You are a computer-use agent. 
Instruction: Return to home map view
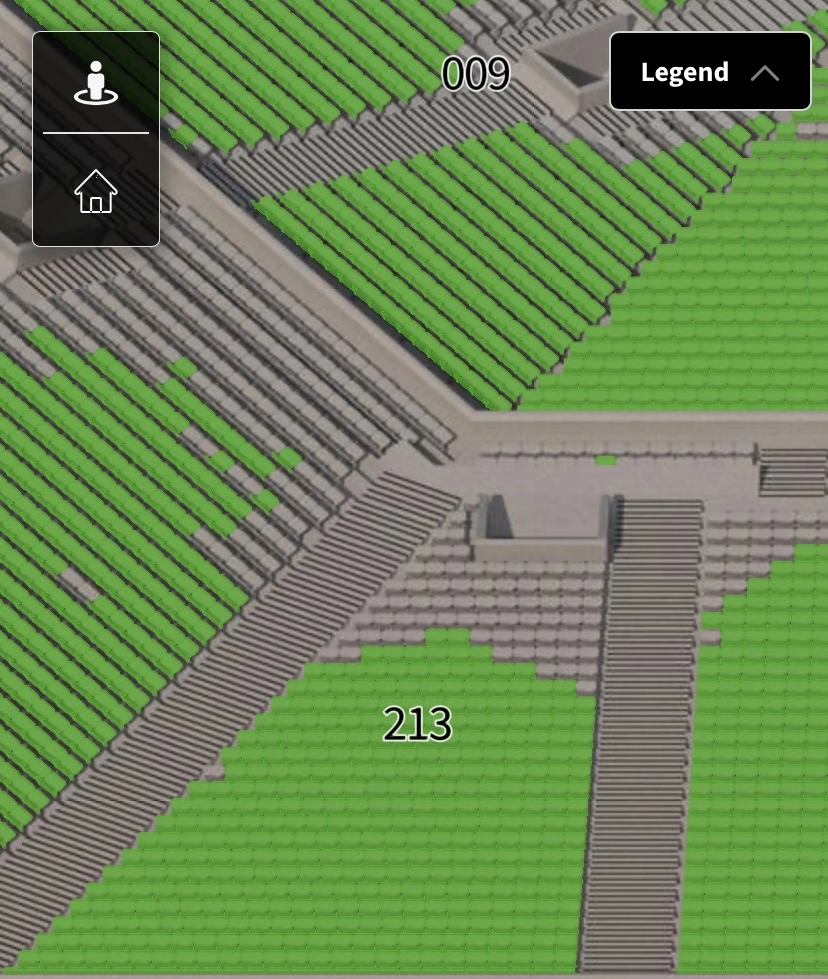(x=96, y=191)
